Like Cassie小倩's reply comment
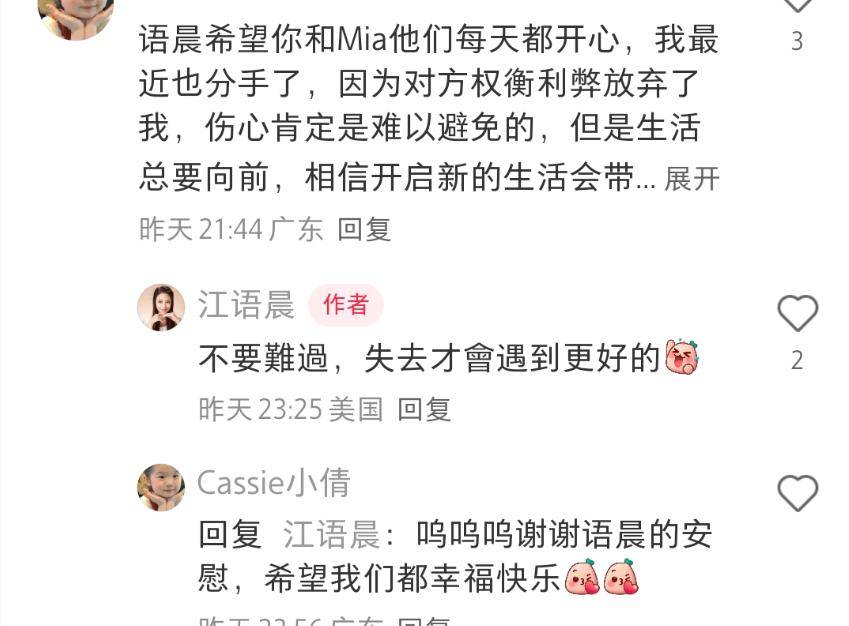The width and height of the screenshot is (849, 626). coord(797,493)
